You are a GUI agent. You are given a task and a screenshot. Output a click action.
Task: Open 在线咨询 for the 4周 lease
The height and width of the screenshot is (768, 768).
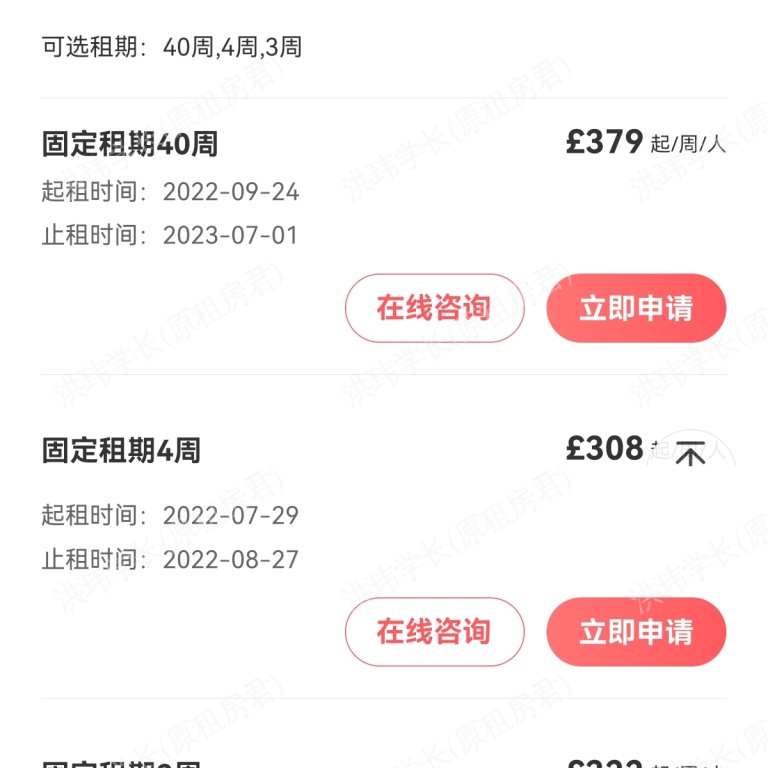[x=434, y=632]
